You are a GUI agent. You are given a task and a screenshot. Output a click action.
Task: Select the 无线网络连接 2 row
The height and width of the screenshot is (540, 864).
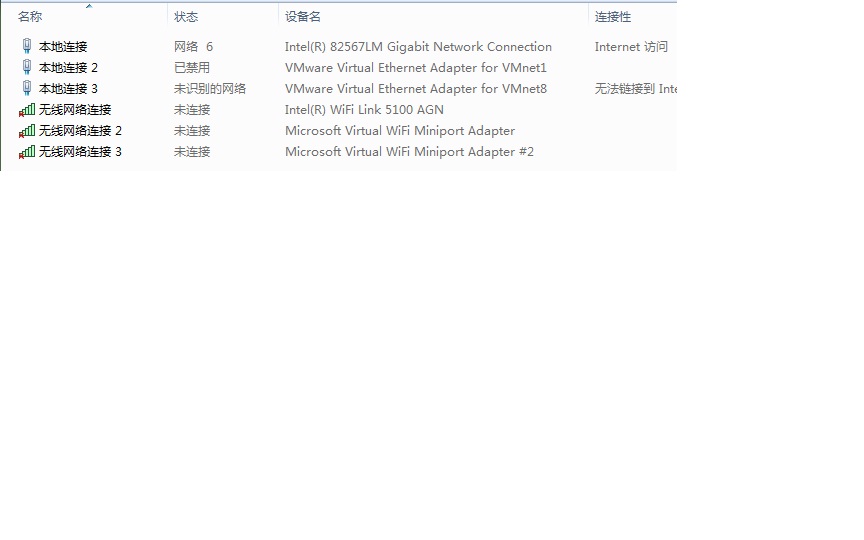[x=80, y=131]
